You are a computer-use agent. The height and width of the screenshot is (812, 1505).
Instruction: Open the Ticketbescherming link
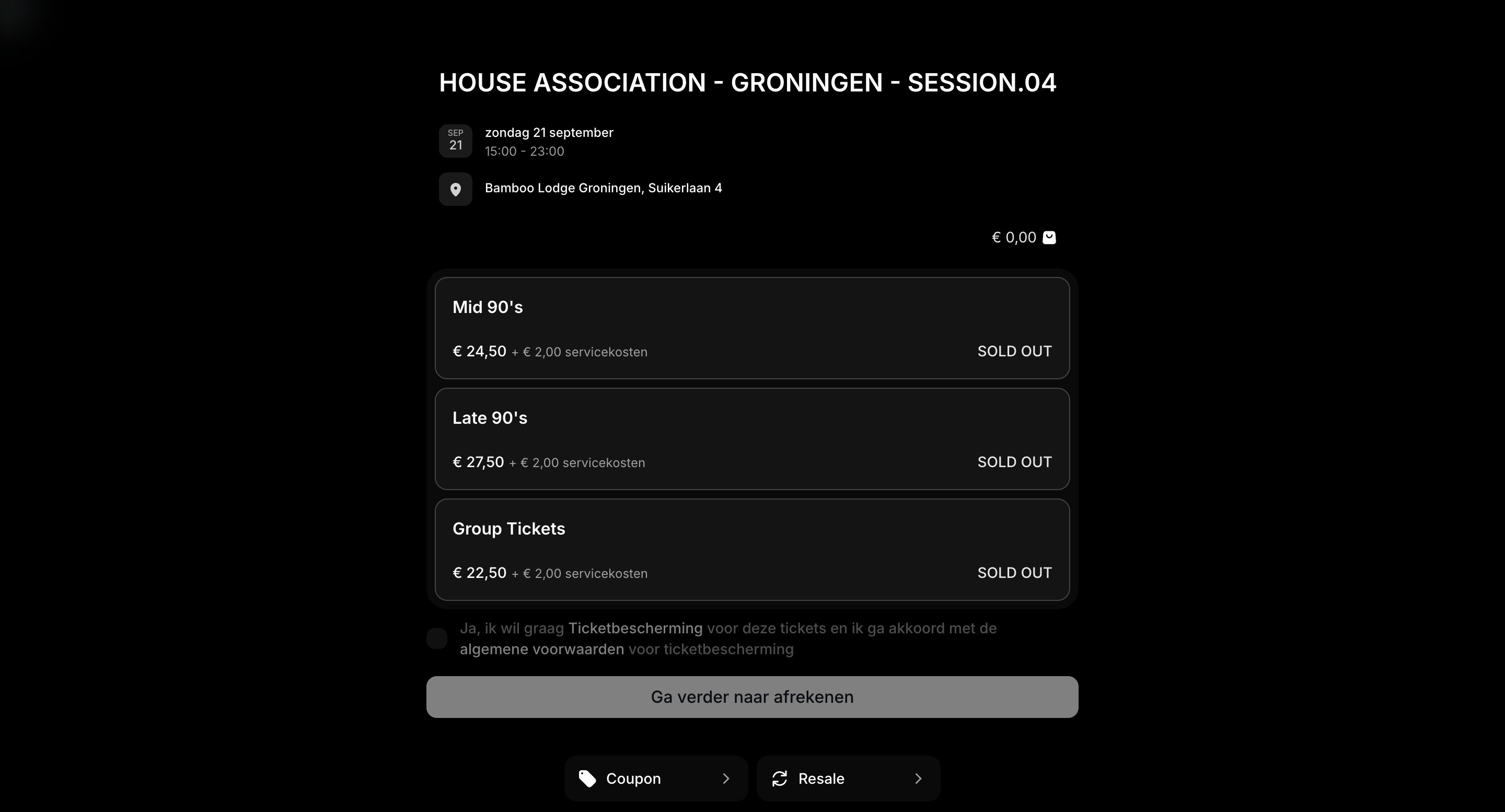point(635,628)
